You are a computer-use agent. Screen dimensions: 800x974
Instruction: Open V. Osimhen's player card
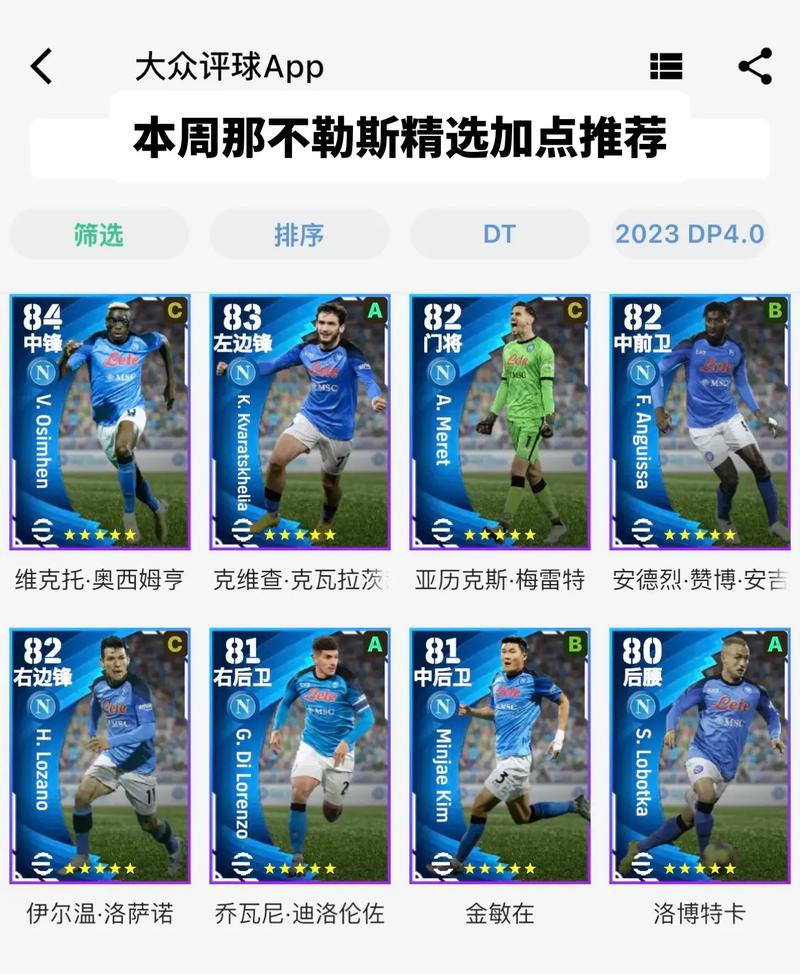pyautogui.click(x=99, y=422)
